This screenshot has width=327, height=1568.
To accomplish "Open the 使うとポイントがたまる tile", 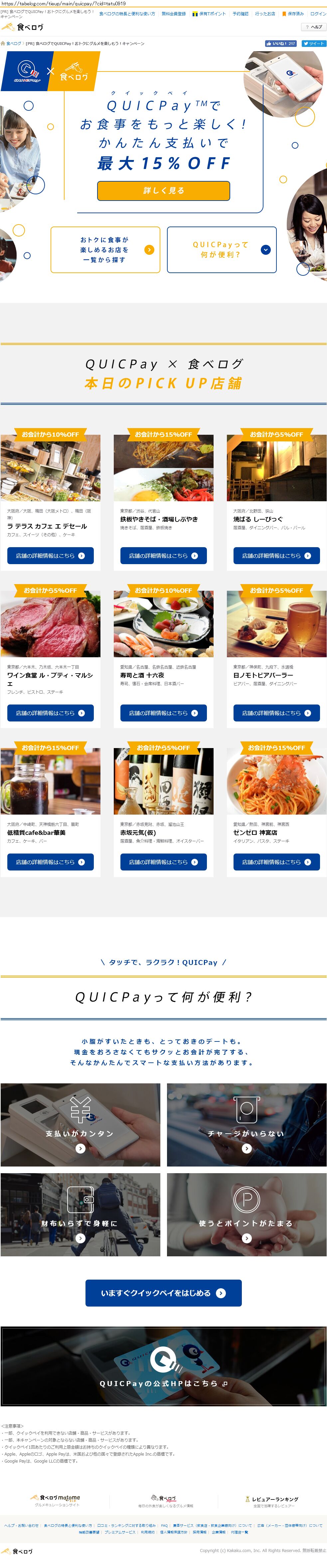I will tap(246, 1214).
